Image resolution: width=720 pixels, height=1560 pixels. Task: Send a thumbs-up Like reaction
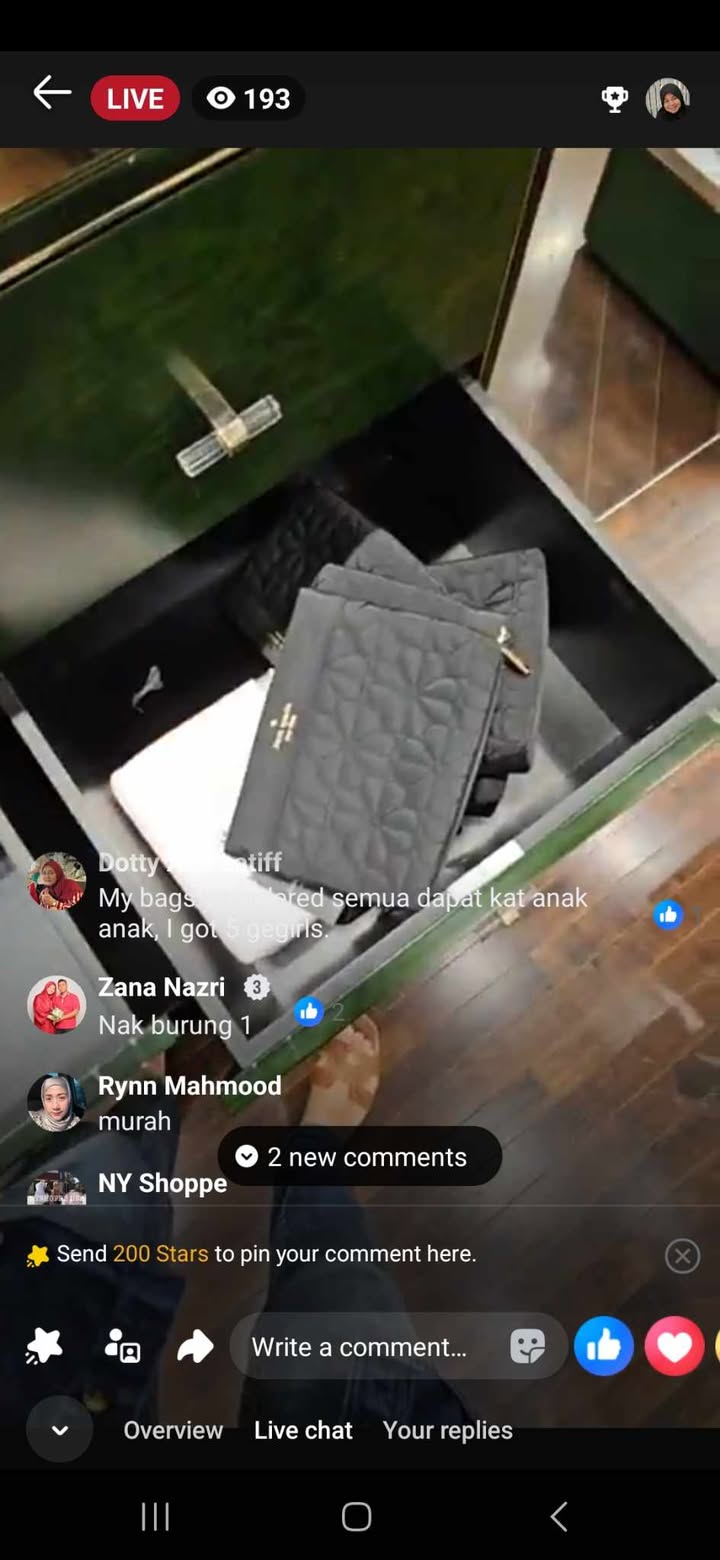coord(604,1347)
